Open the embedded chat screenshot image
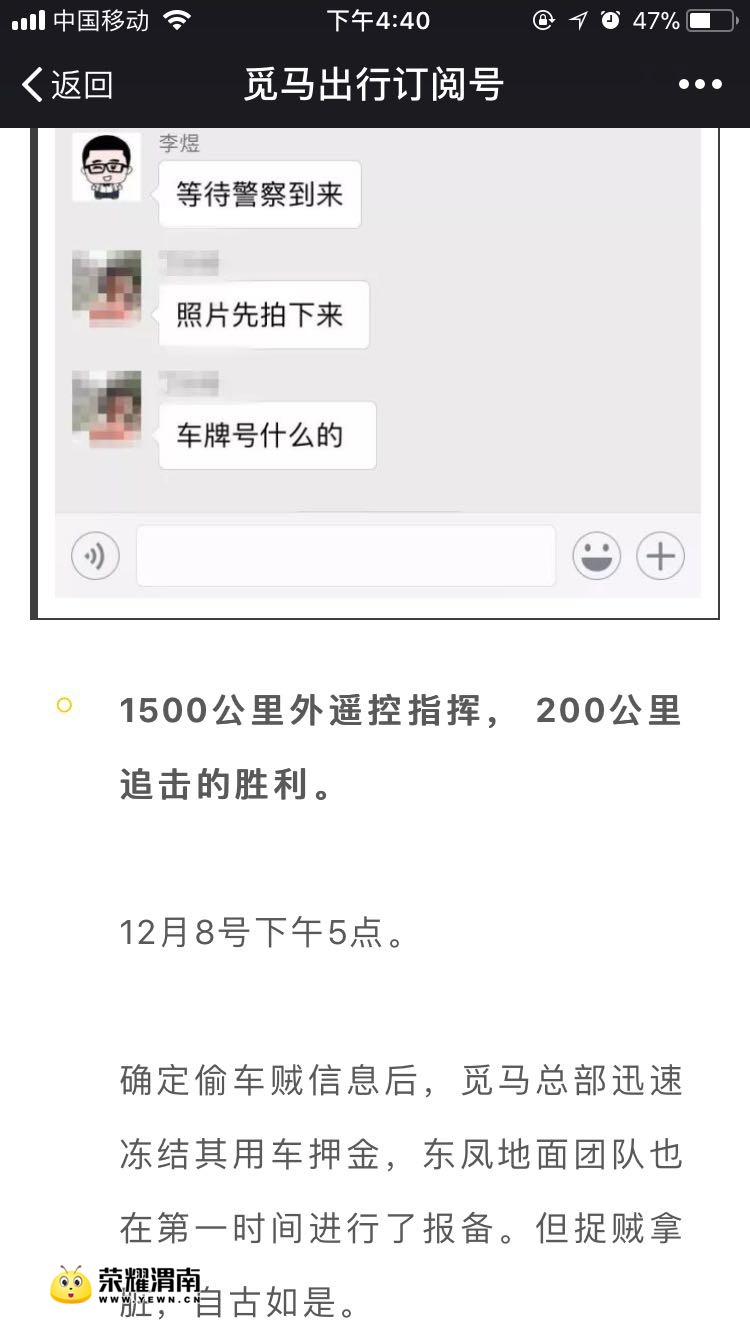Image resolution: width=750 pixels, height=1334 pixels. tap(375, 374)
